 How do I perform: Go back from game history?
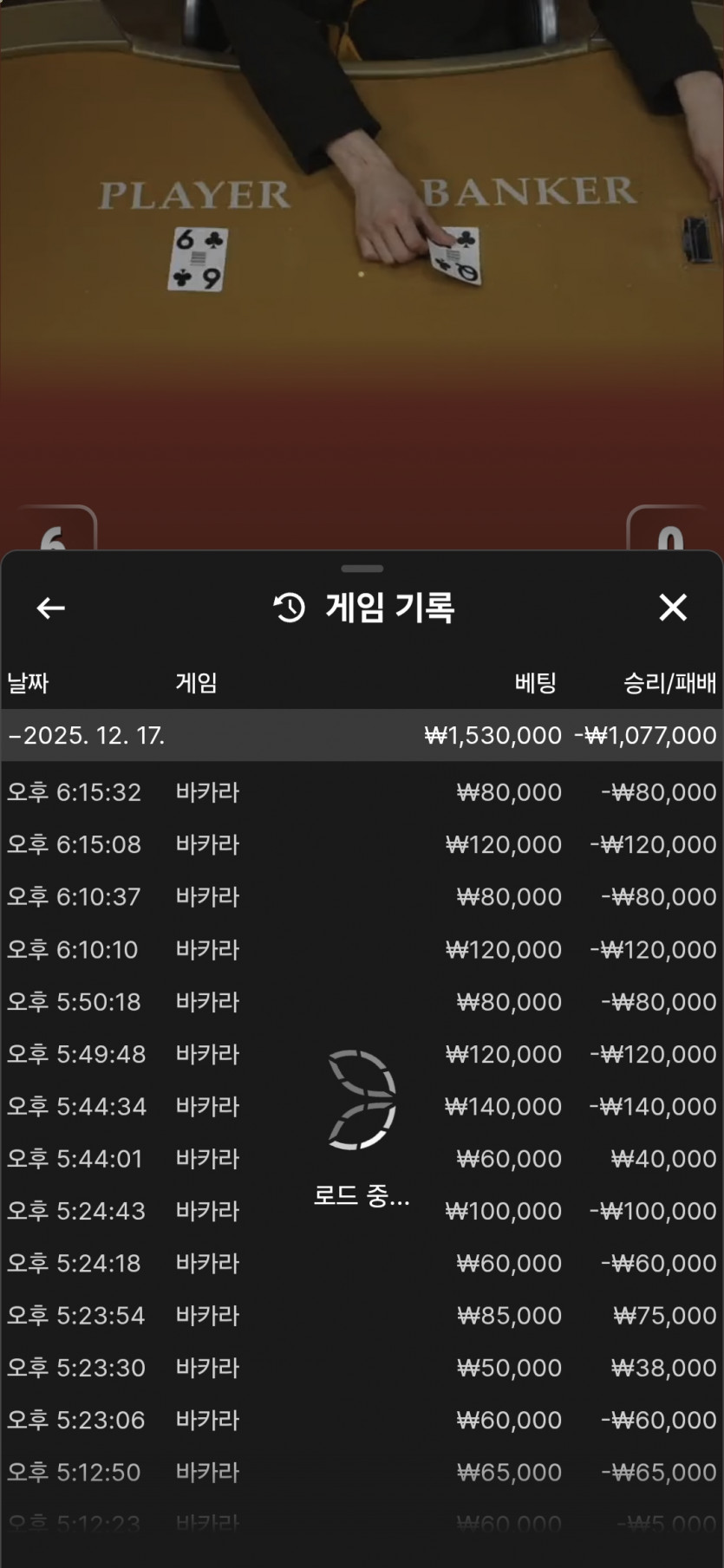tap(50, 608)
